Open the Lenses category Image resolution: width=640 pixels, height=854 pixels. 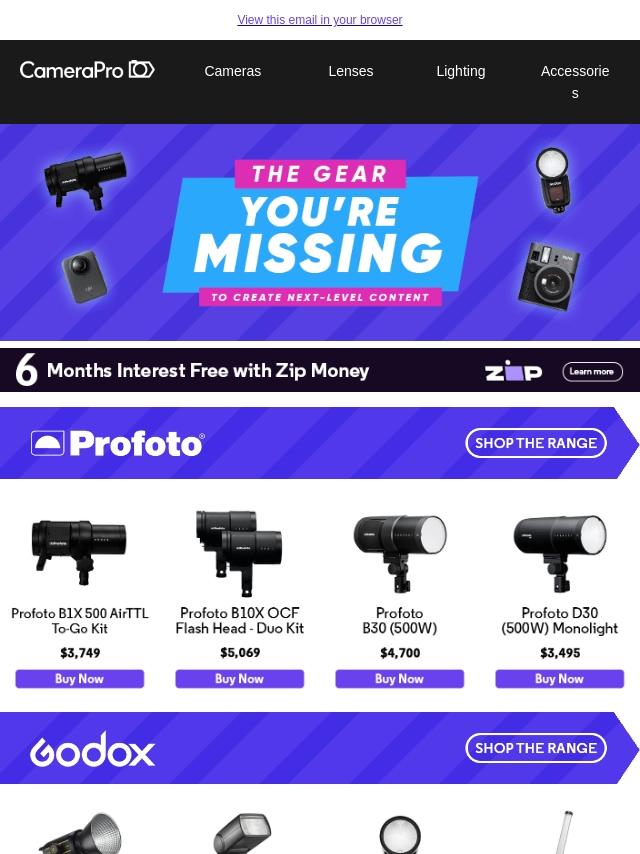click(x=350, y=71)
